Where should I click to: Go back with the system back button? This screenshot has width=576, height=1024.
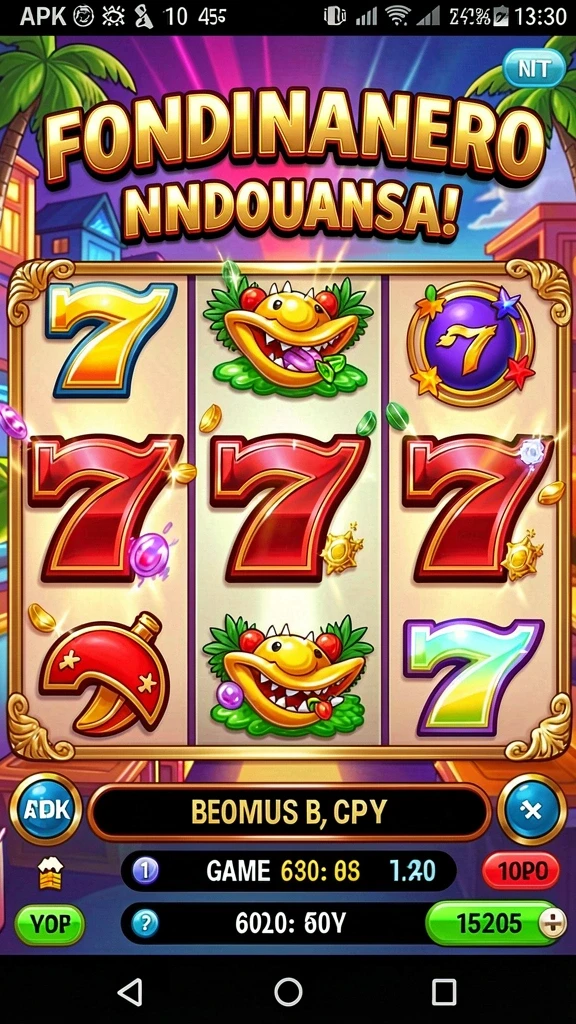[131, 992]
